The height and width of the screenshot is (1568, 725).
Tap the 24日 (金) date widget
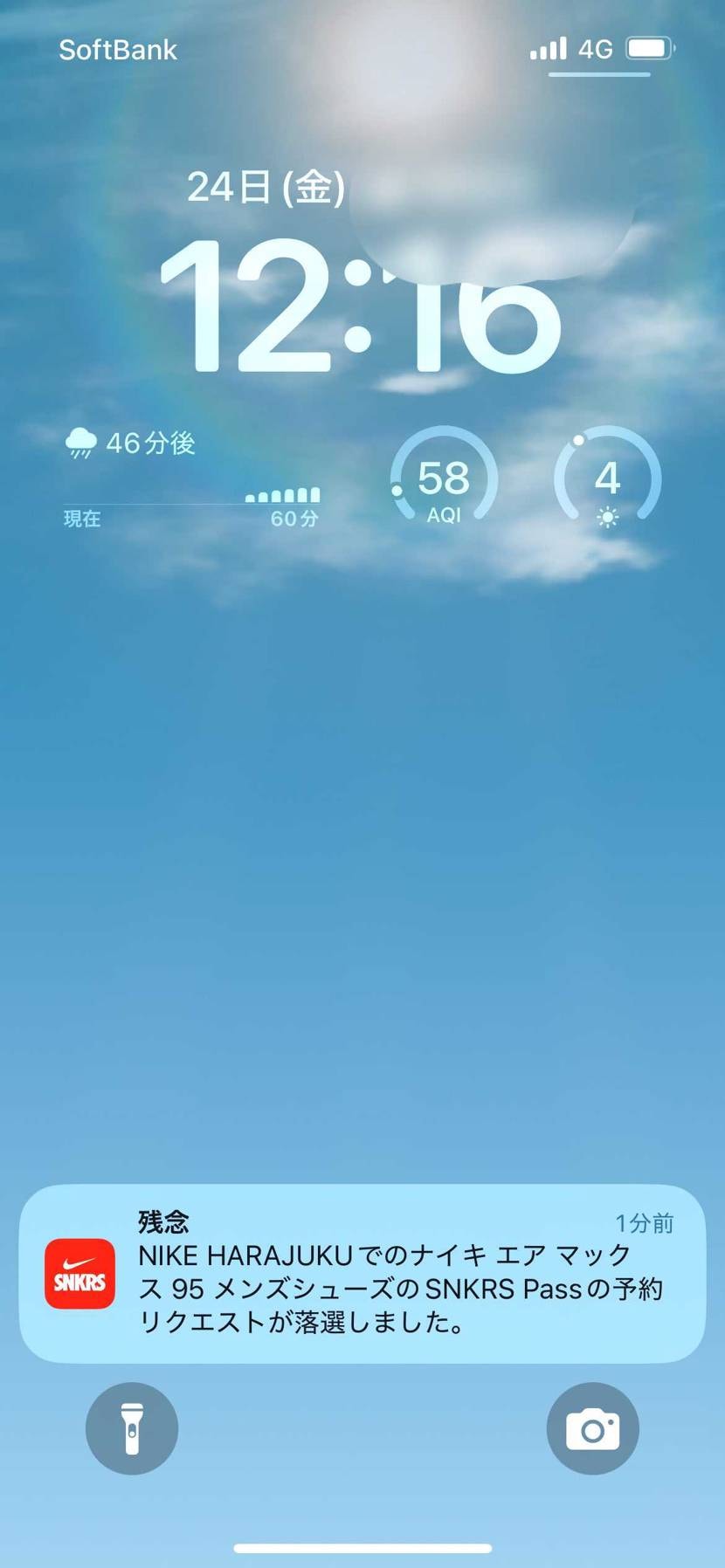pyautogui.click(x=266, y=187)
